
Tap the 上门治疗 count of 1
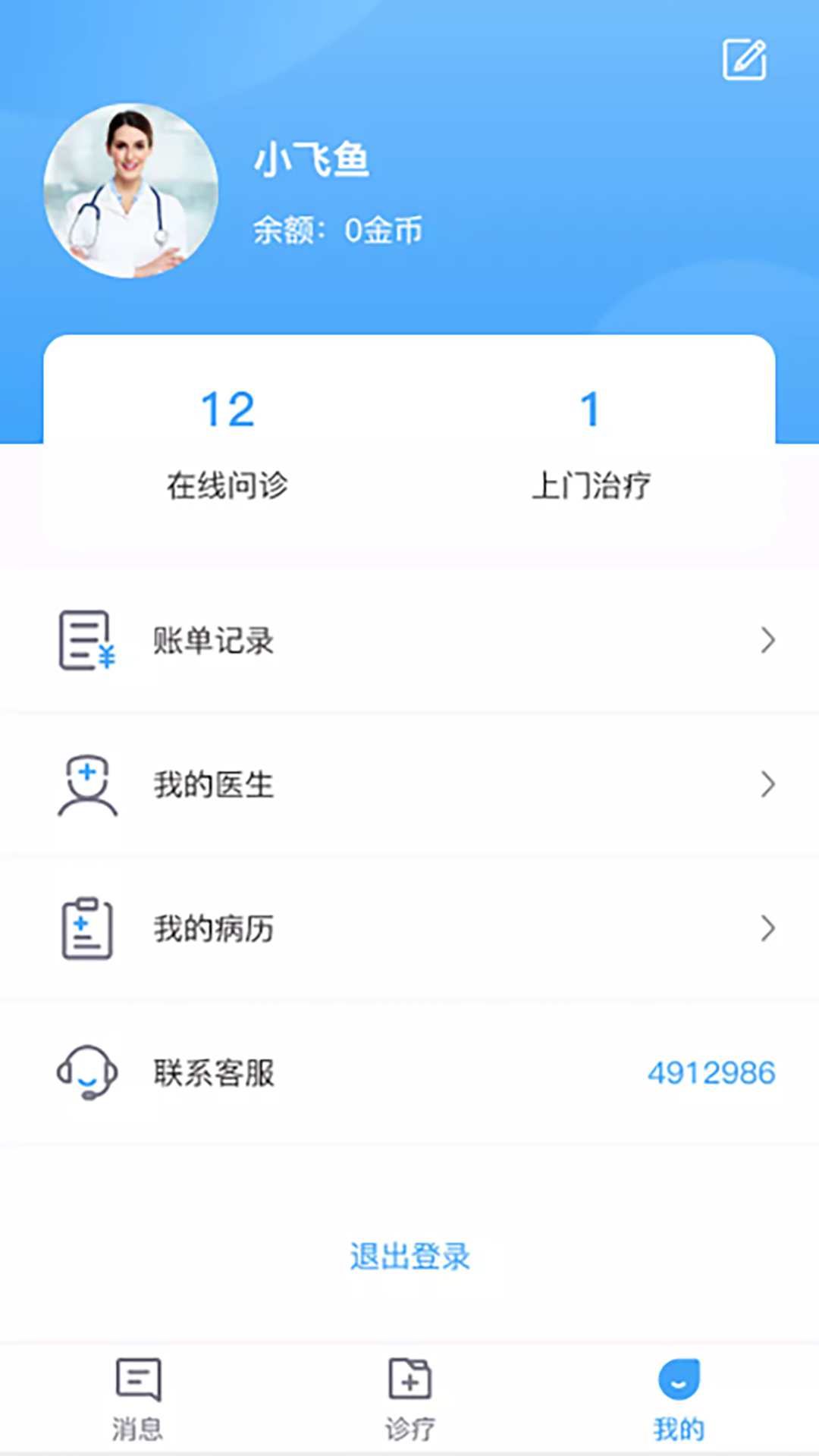tap(591, 409)
